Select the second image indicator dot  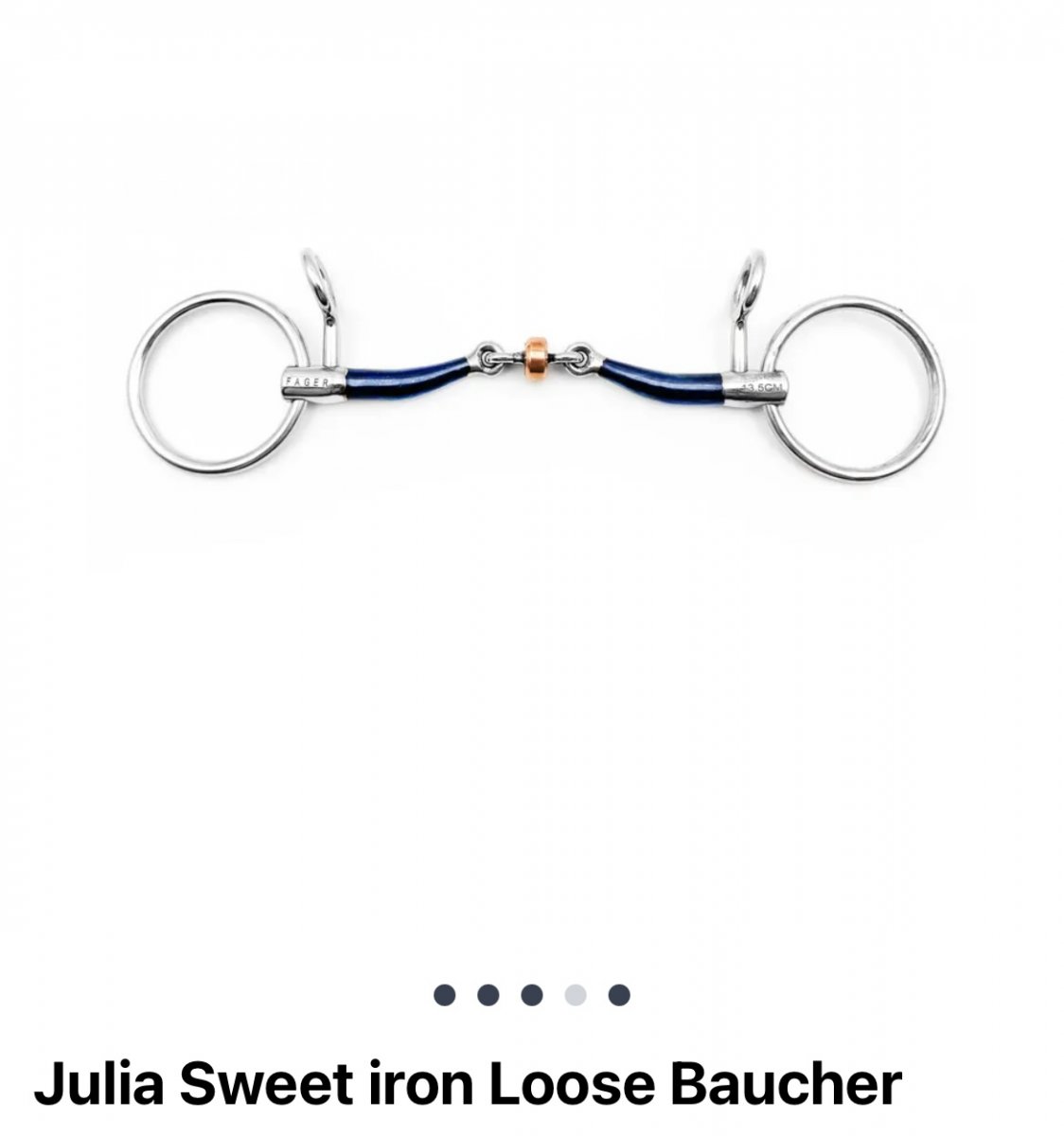click(488, 995)
